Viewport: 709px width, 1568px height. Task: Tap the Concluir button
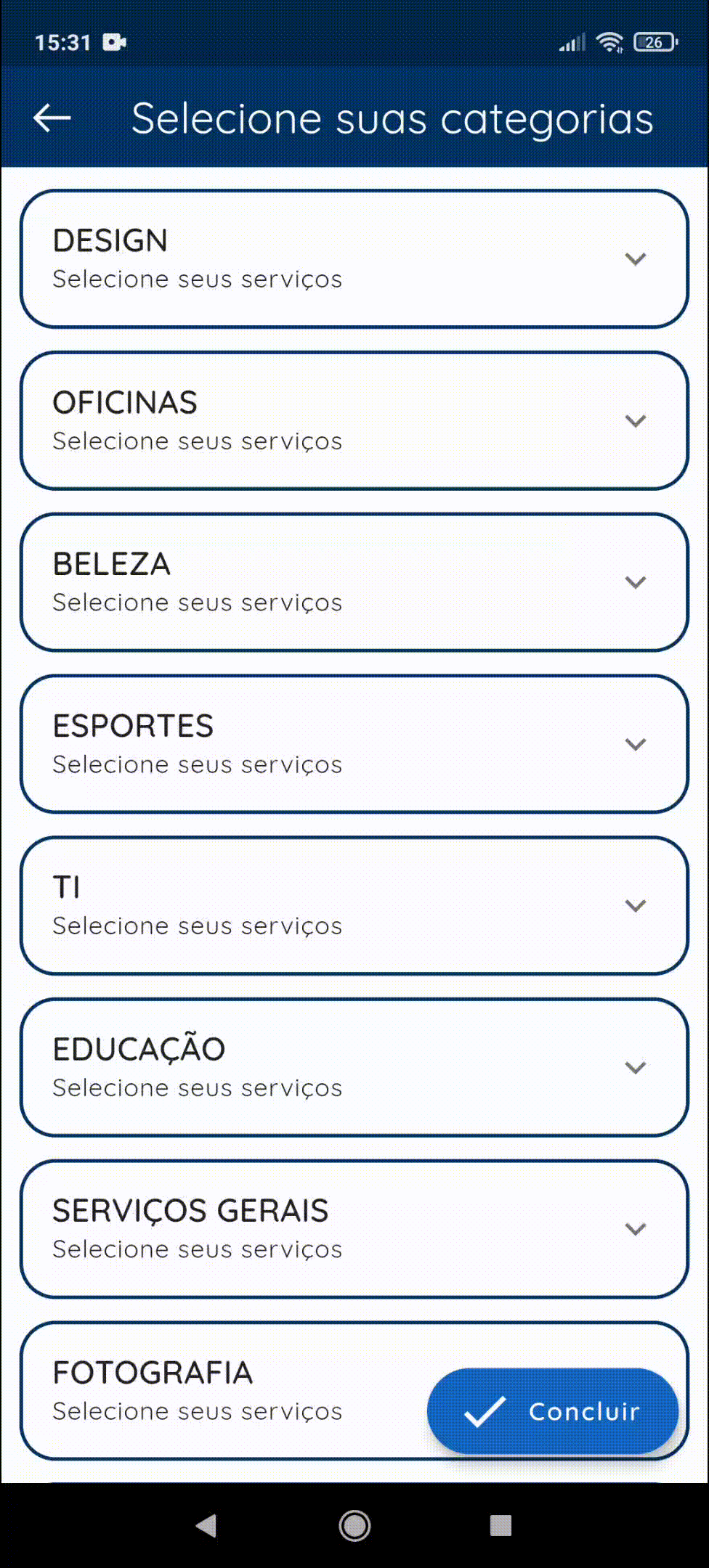pyautogui.click(x=553, y=1411)
